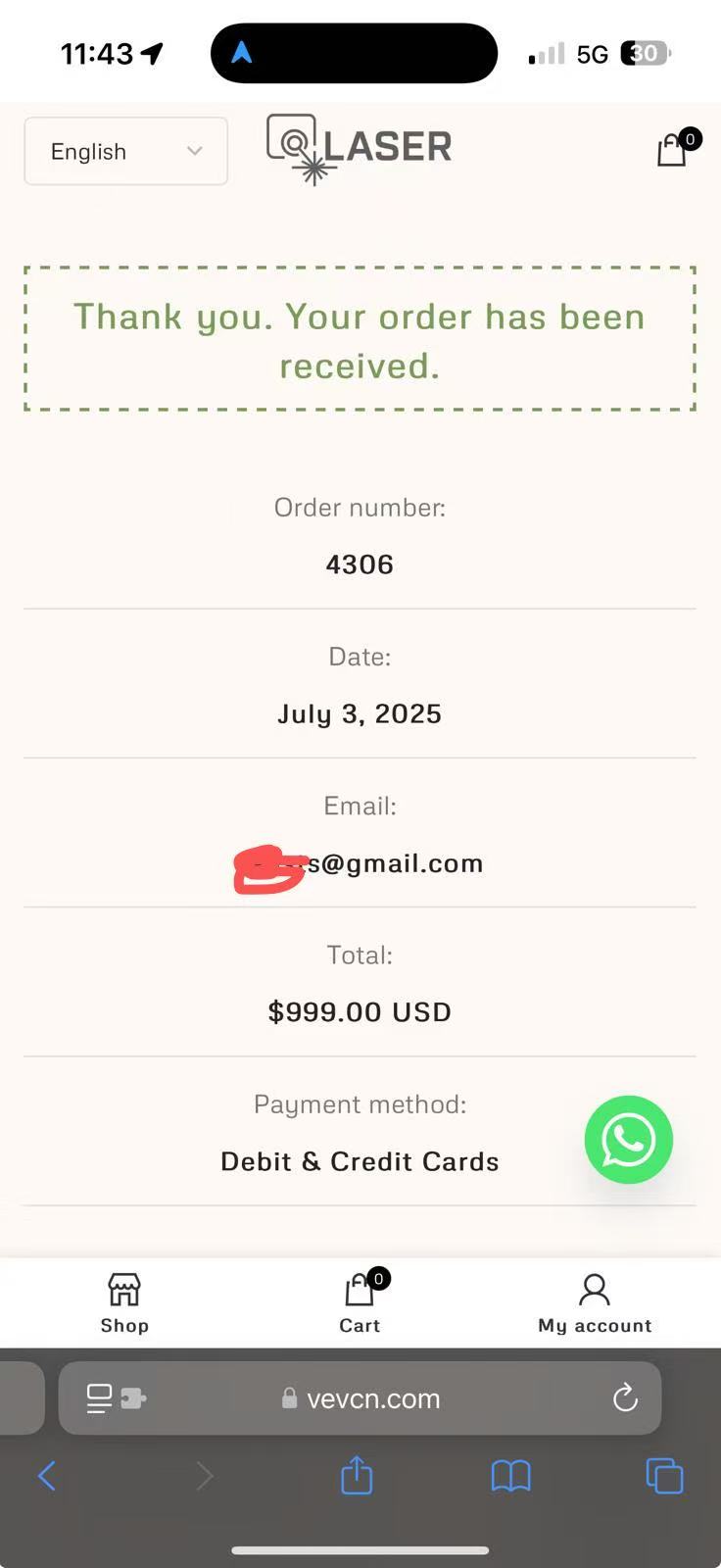Switch to the Cart tab
This screenshot has height=1568, width=721.
(360, 1302)
